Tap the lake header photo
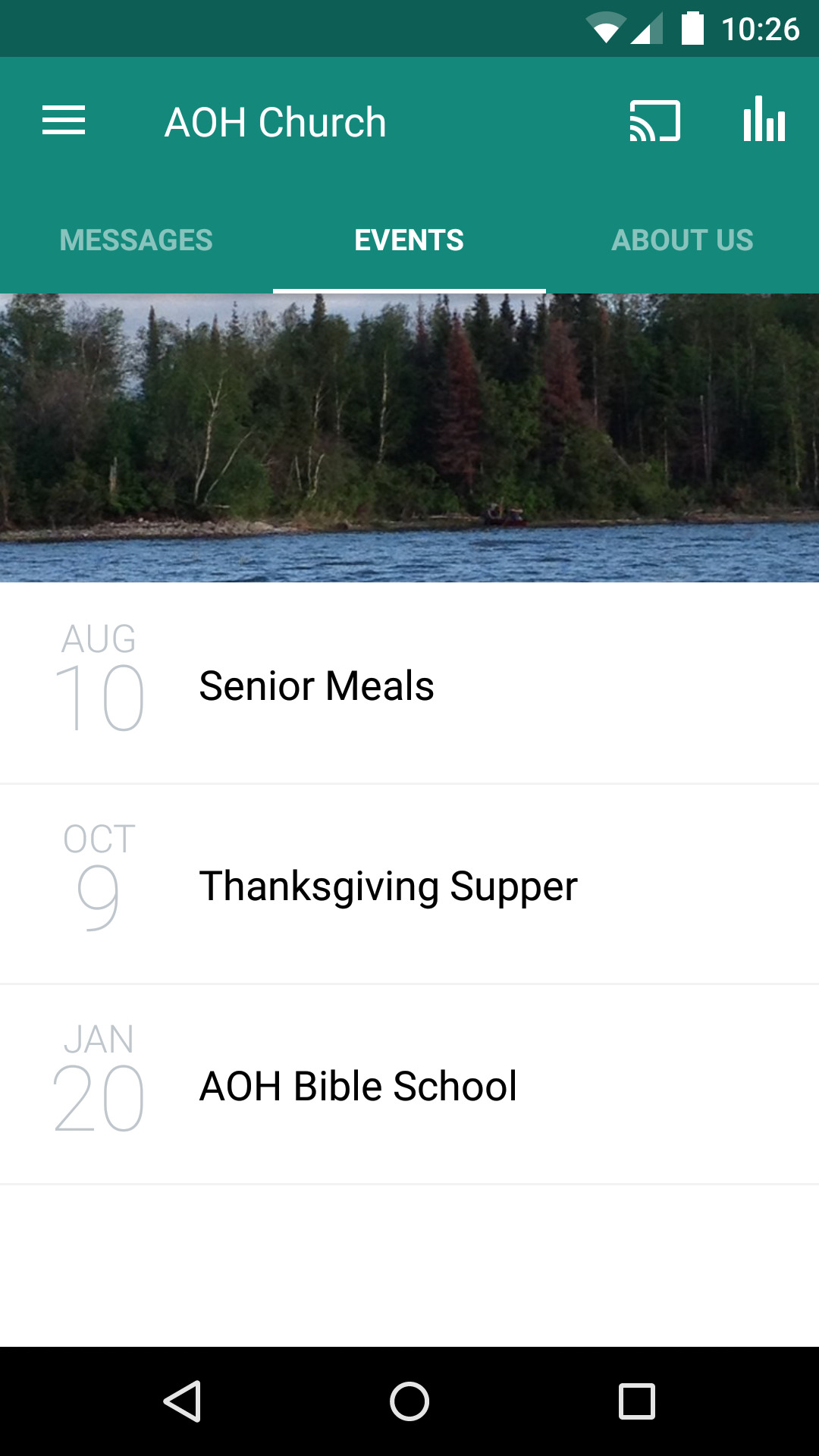The height and width of the screenshot is (1456, 819). click(409, 436)
